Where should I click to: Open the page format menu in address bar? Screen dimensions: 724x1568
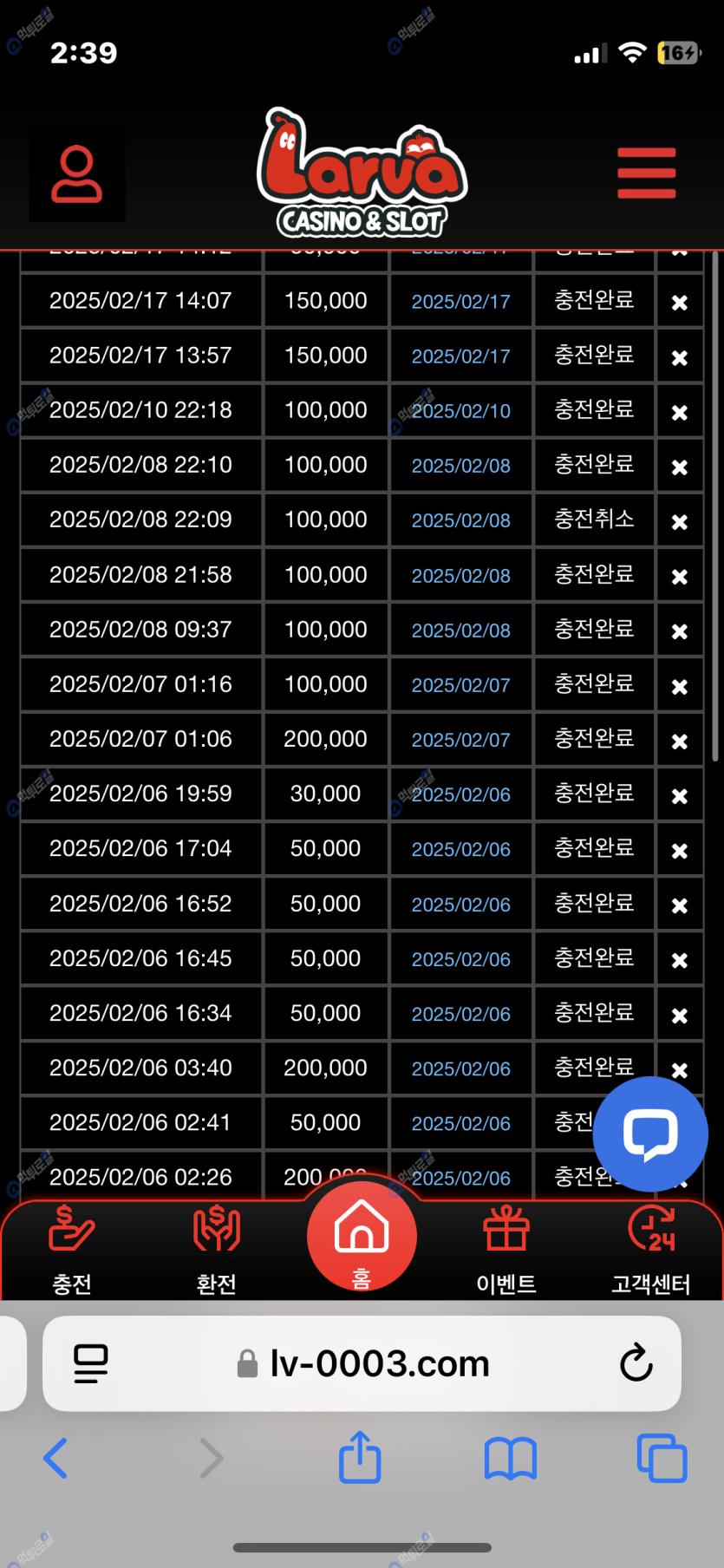tap(91, 1363)
